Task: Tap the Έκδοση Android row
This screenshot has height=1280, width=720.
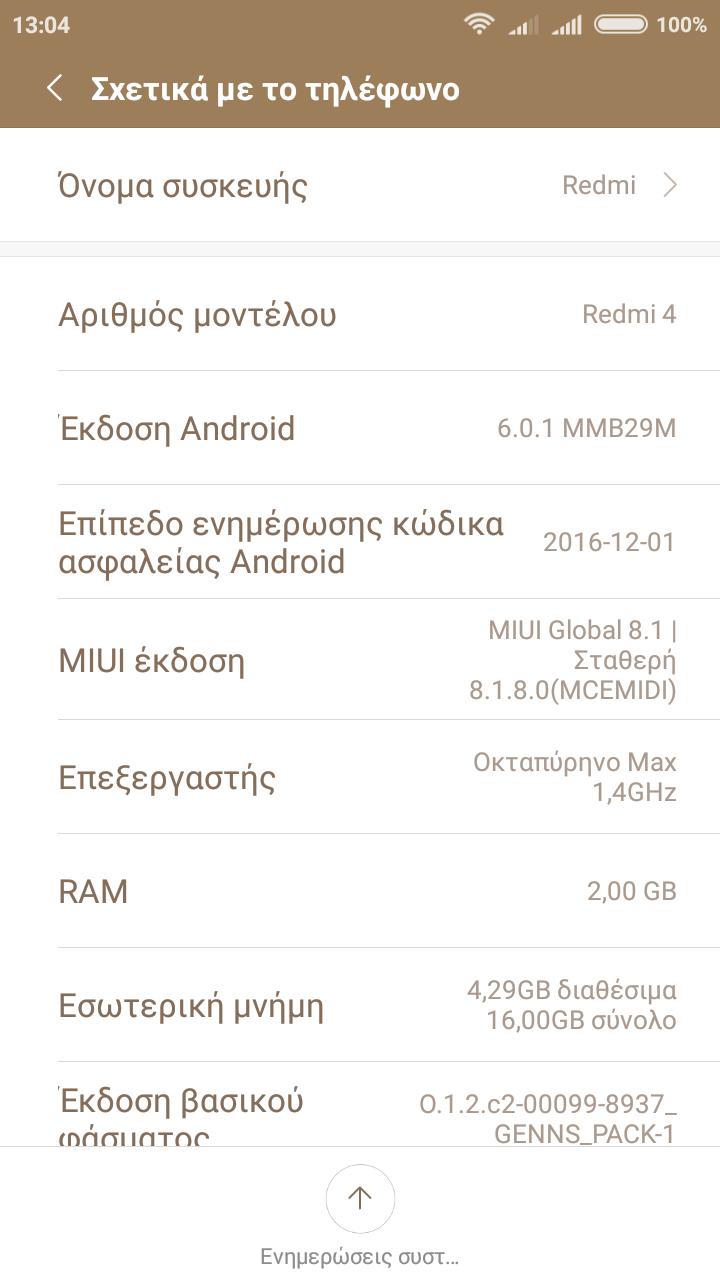Action: point(360,429)
